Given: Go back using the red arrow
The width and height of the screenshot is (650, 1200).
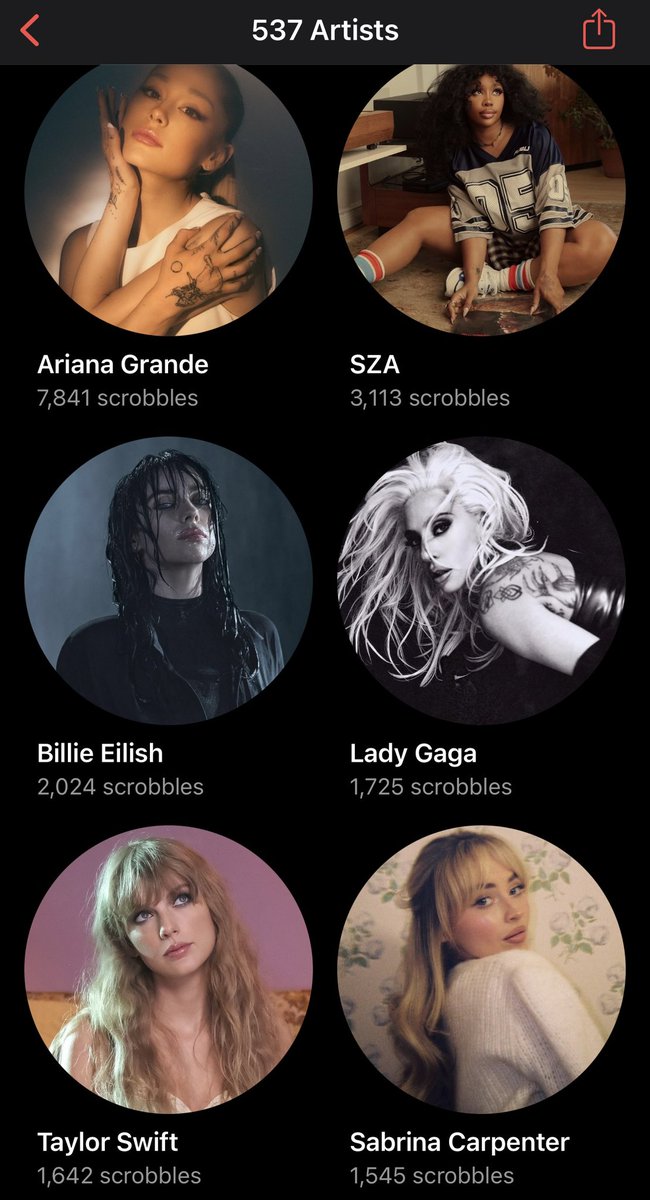Looking at the screenshot, I should [30, 31].
